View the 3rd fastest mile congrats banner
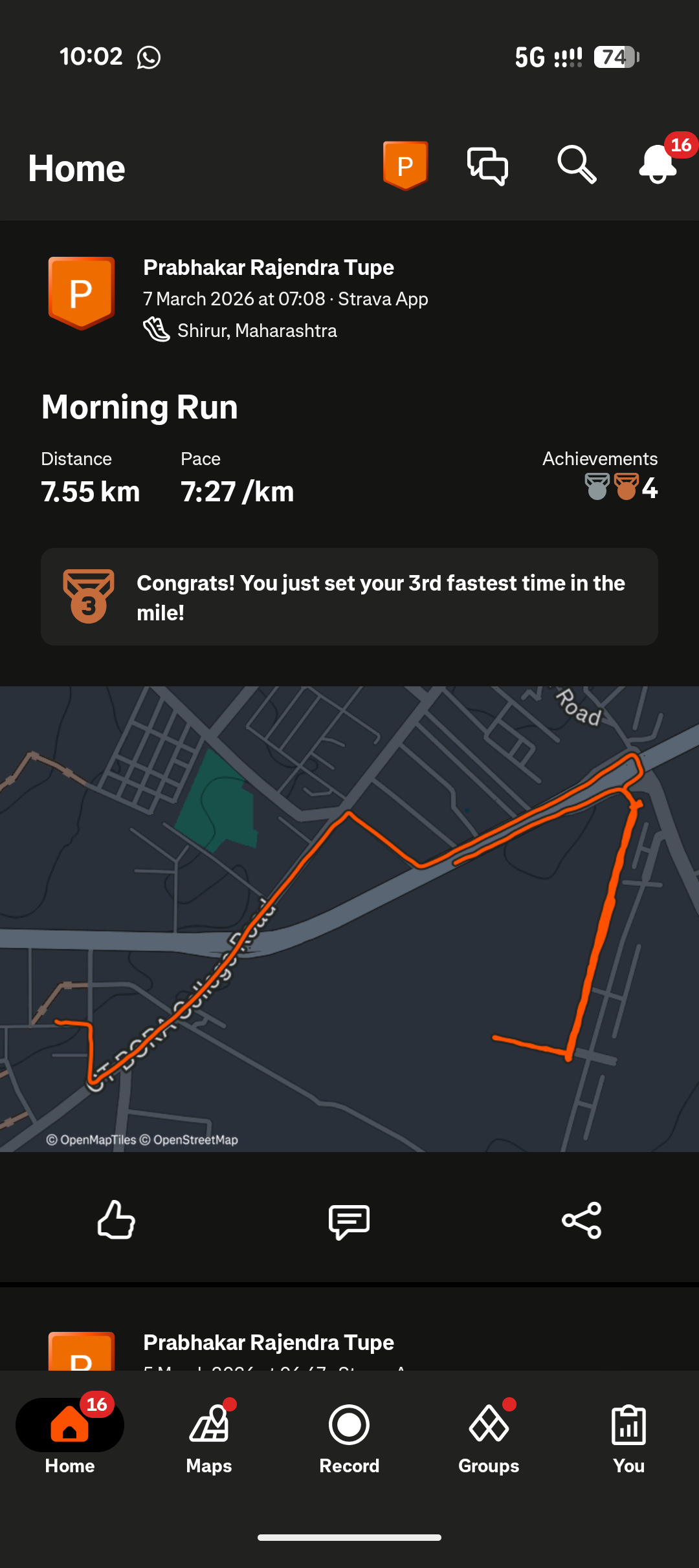This screenshot has width=699, height=1568. point(349,597)
